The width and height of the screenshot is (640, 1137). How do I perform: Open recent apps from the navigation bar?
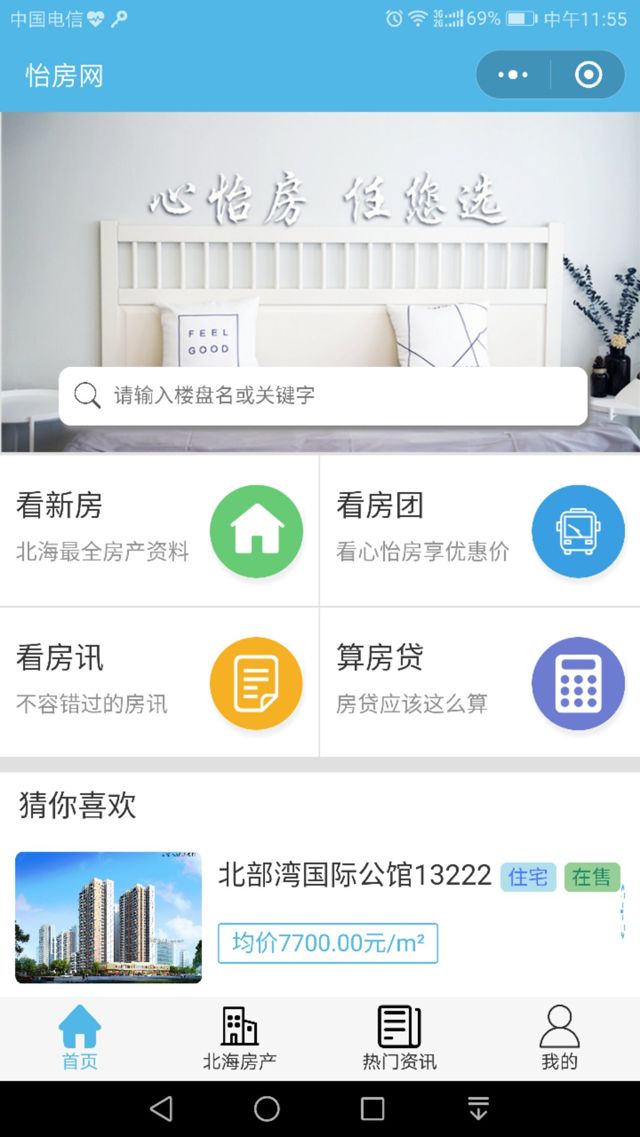pyautogui.click(x=372, y=1108)
